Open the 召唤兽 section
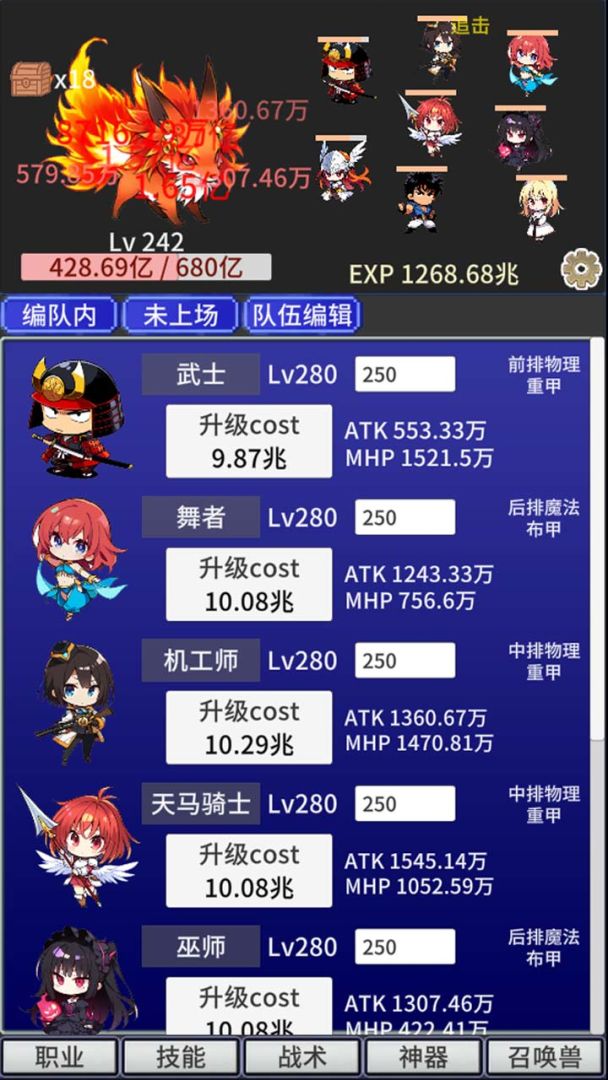The image size is (608, 1080). (x=546, y=1057)
